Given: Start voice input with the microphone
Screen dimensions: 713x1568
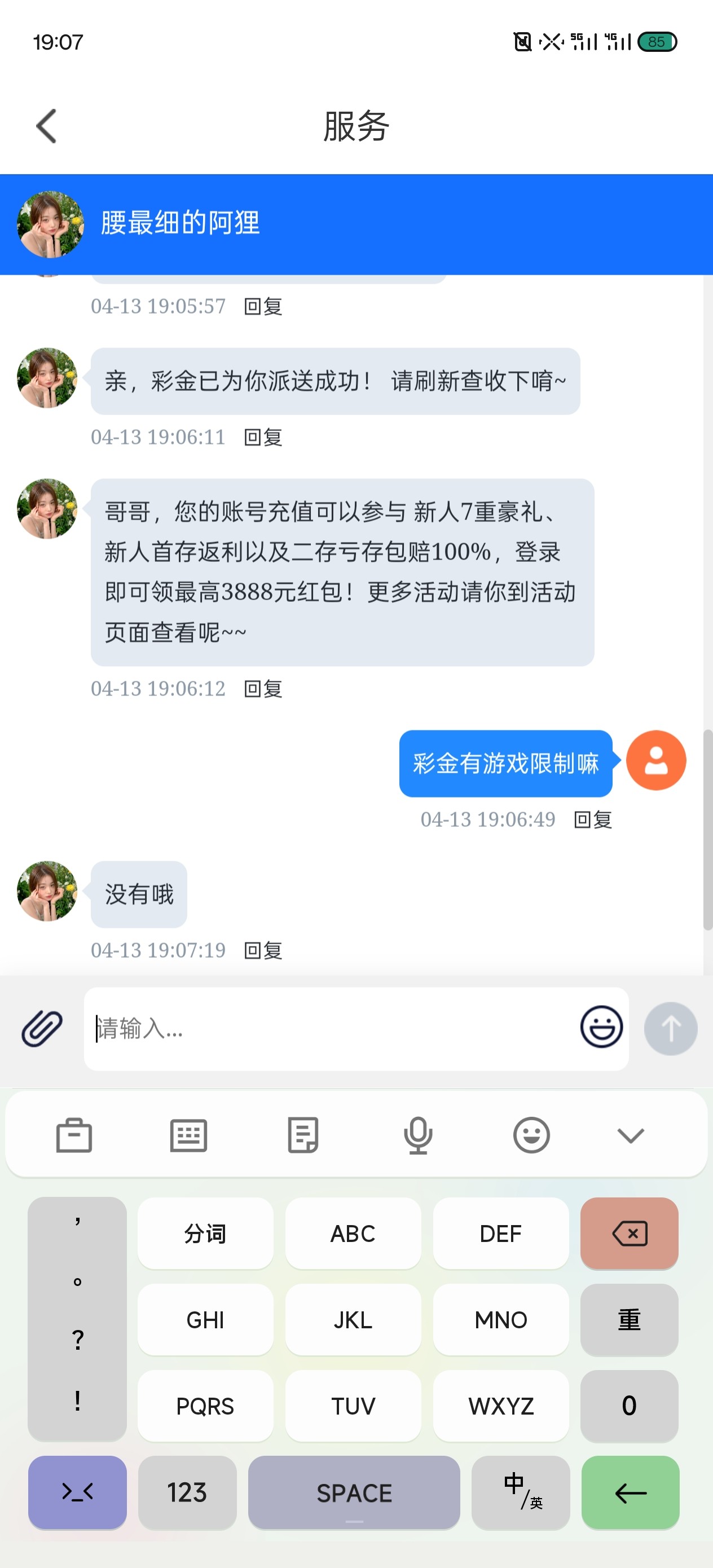Looking at the screenshot, I should click(x=417, y=1135).
